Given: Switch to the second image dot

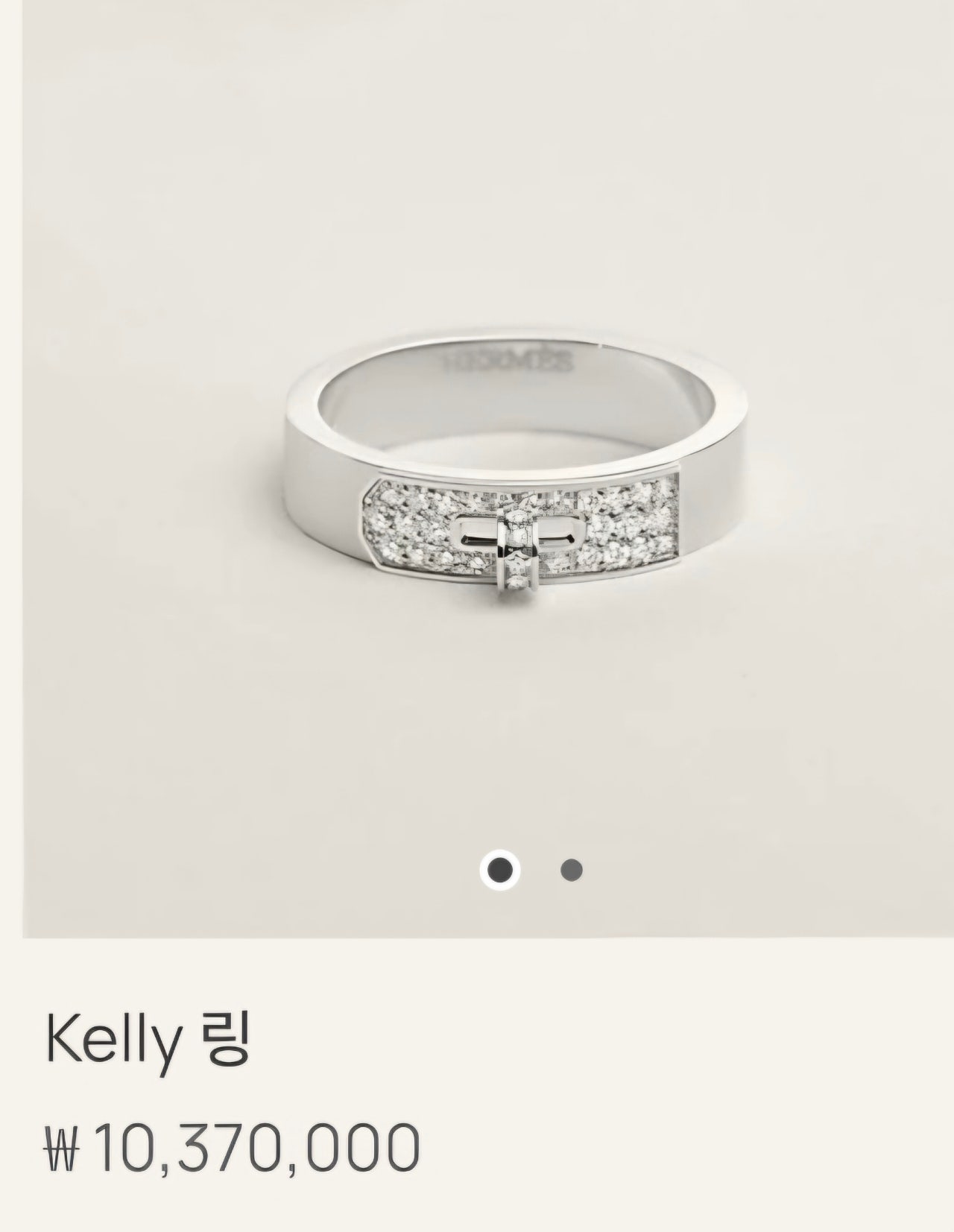Looking at the screenshot, I should coord(571,869).
